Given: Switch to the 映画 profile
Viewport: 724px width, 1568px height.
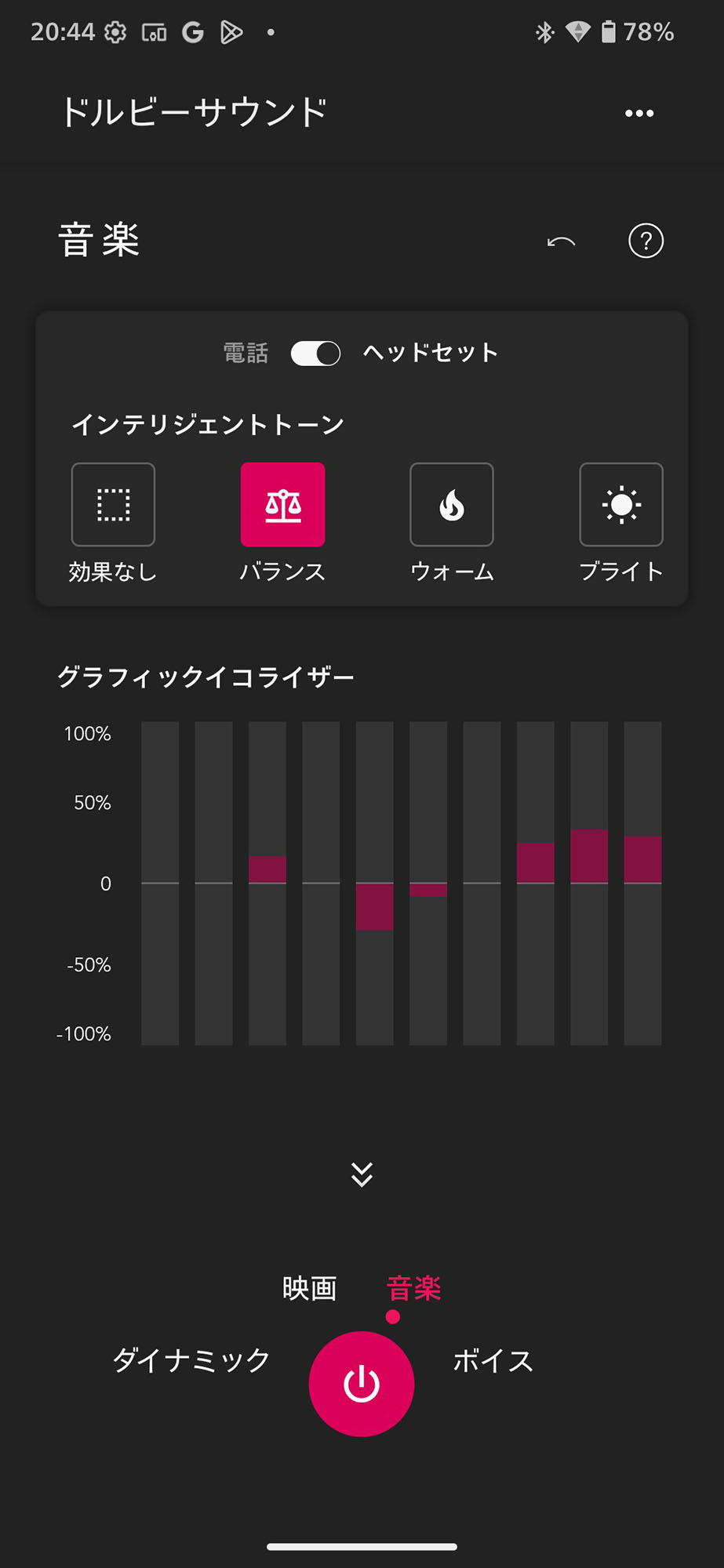Looking at the screenshot, I should 310,1288.
